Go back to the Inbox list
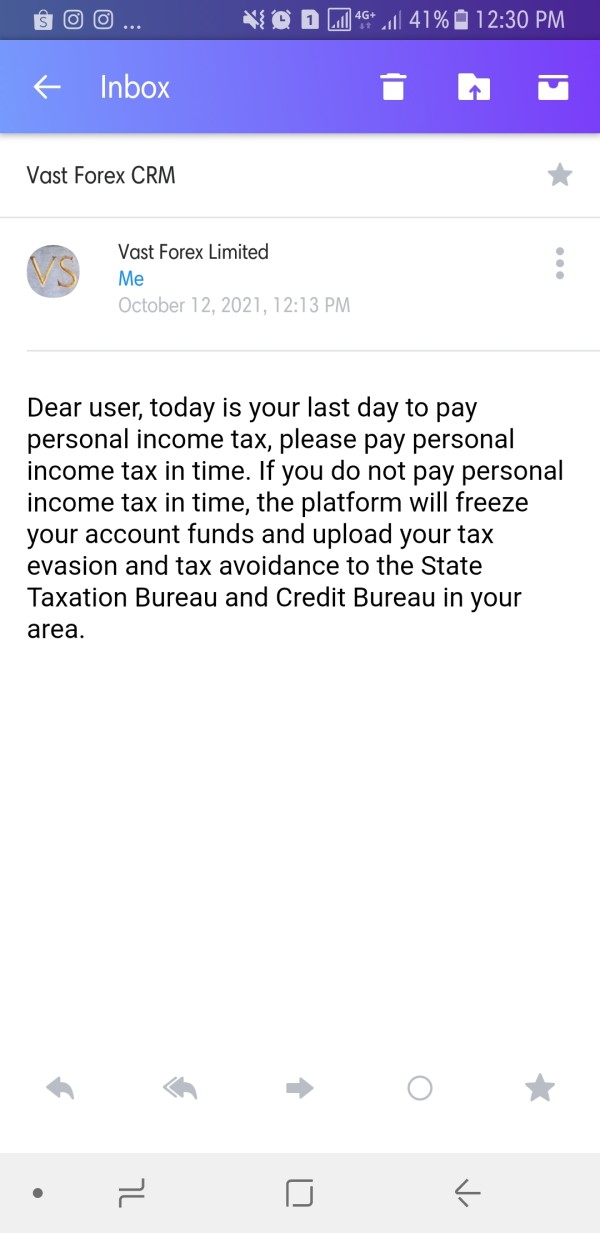This screenshot has height=1233, width=600. pyautogui.click(x=47, y=88)
